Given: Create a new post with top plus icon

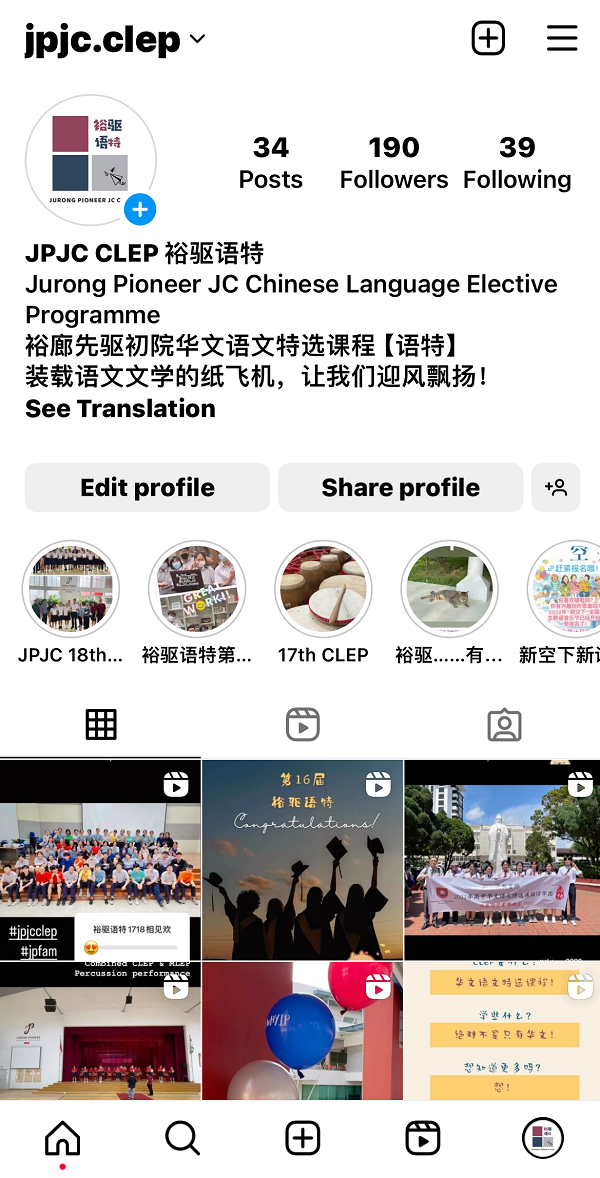Looking at the screenshot, I should (x=488, y=39).
